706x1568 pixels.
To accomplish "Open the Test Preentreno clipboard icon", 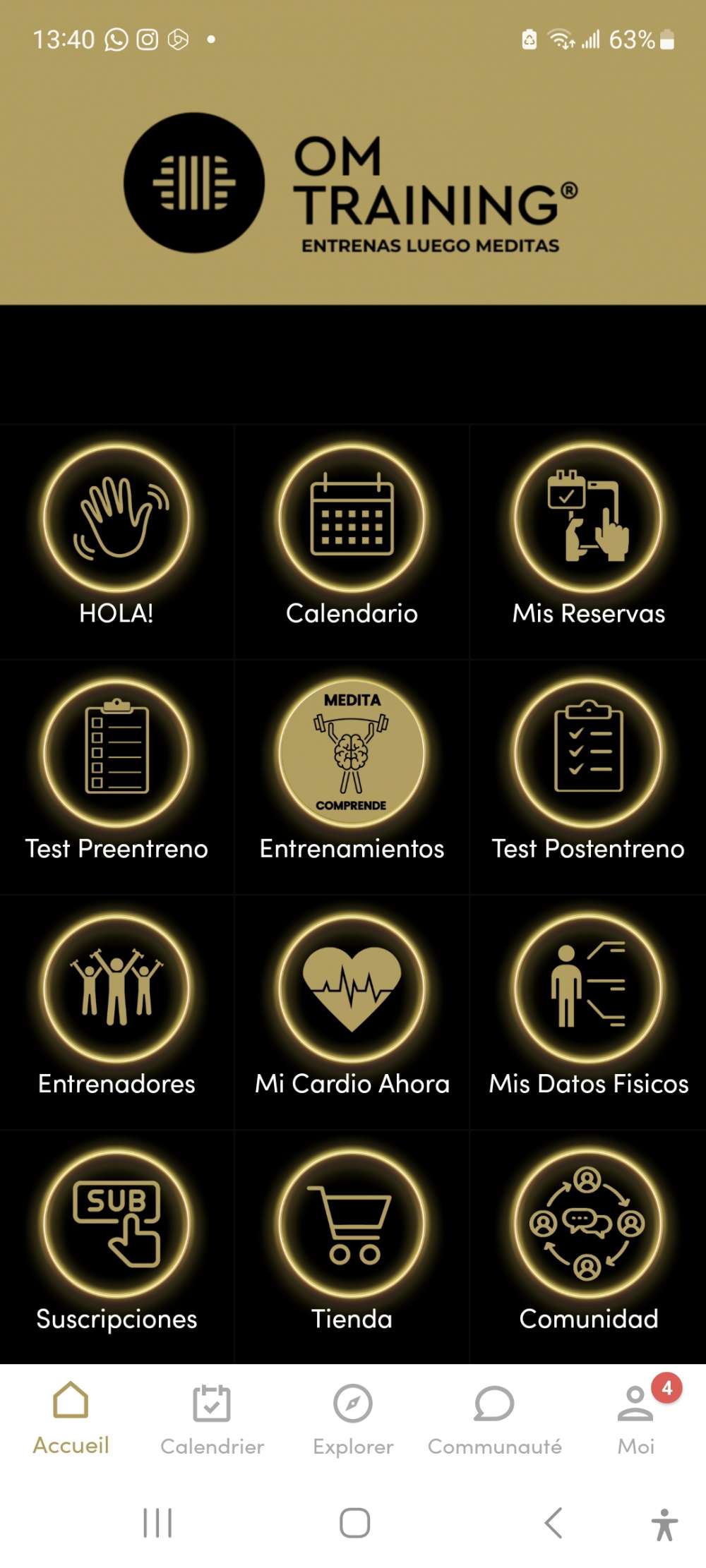I will pos(117,755).
